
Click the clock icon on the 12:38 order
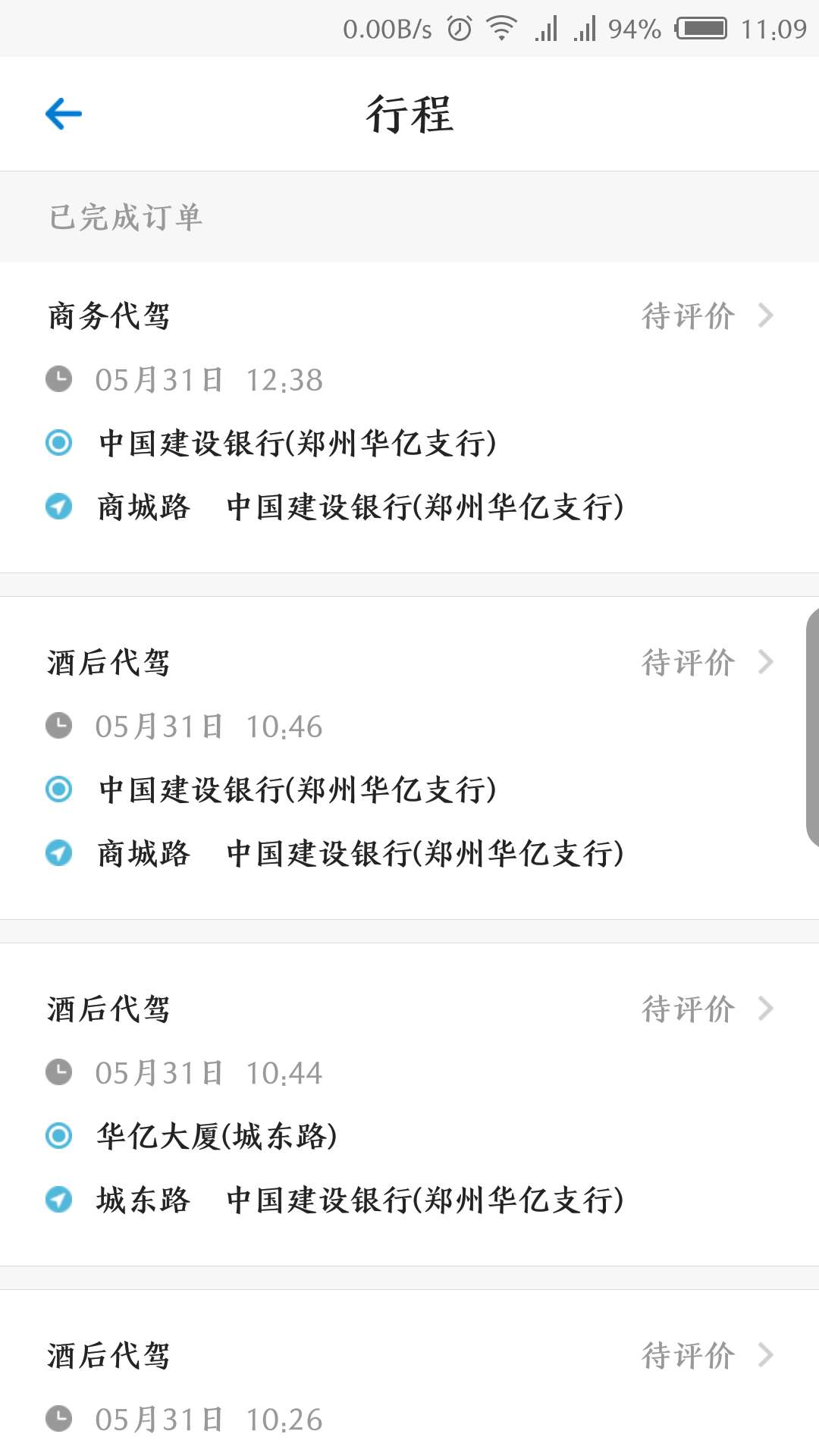[x=59, y=380]
